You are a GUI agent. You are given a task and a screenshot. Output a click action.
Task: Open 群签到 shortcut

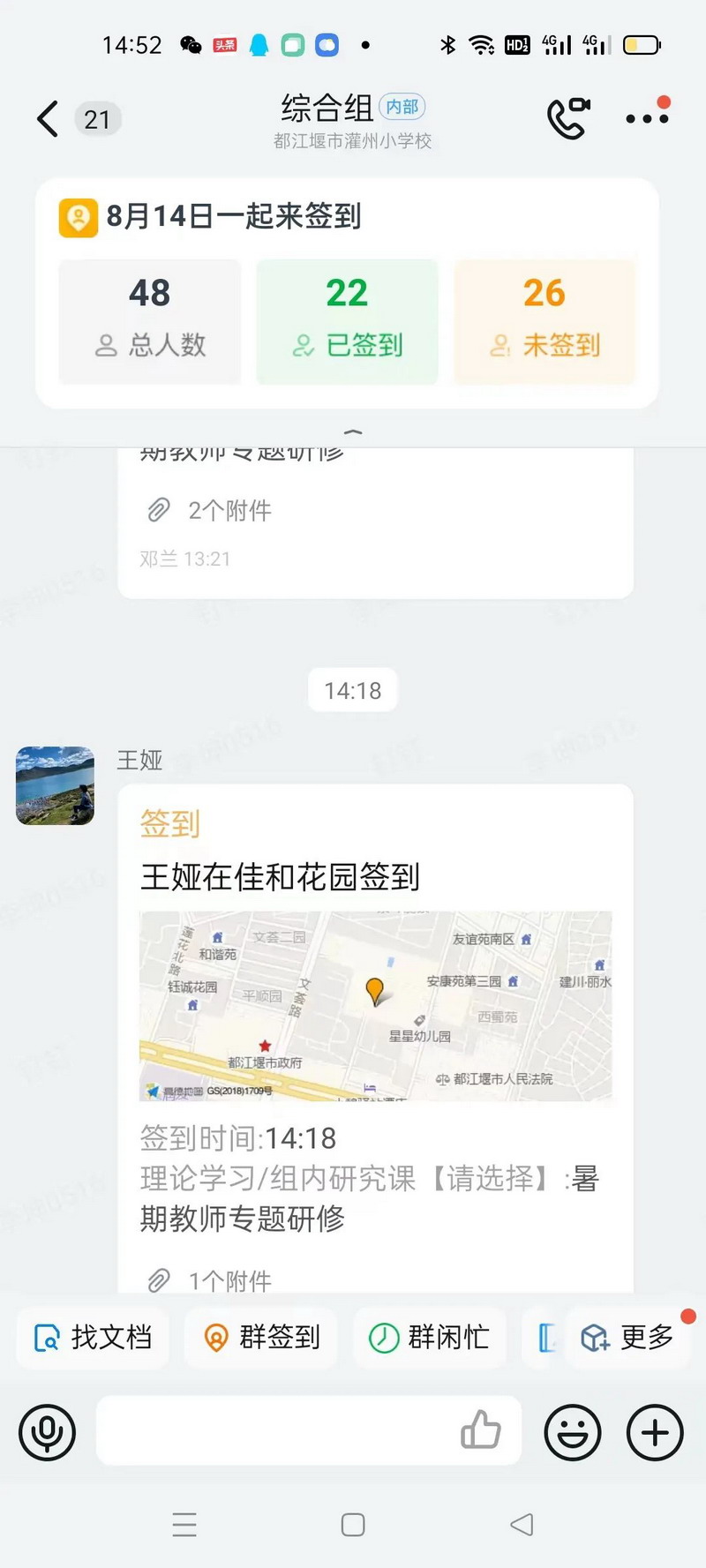coord(262,1338)
